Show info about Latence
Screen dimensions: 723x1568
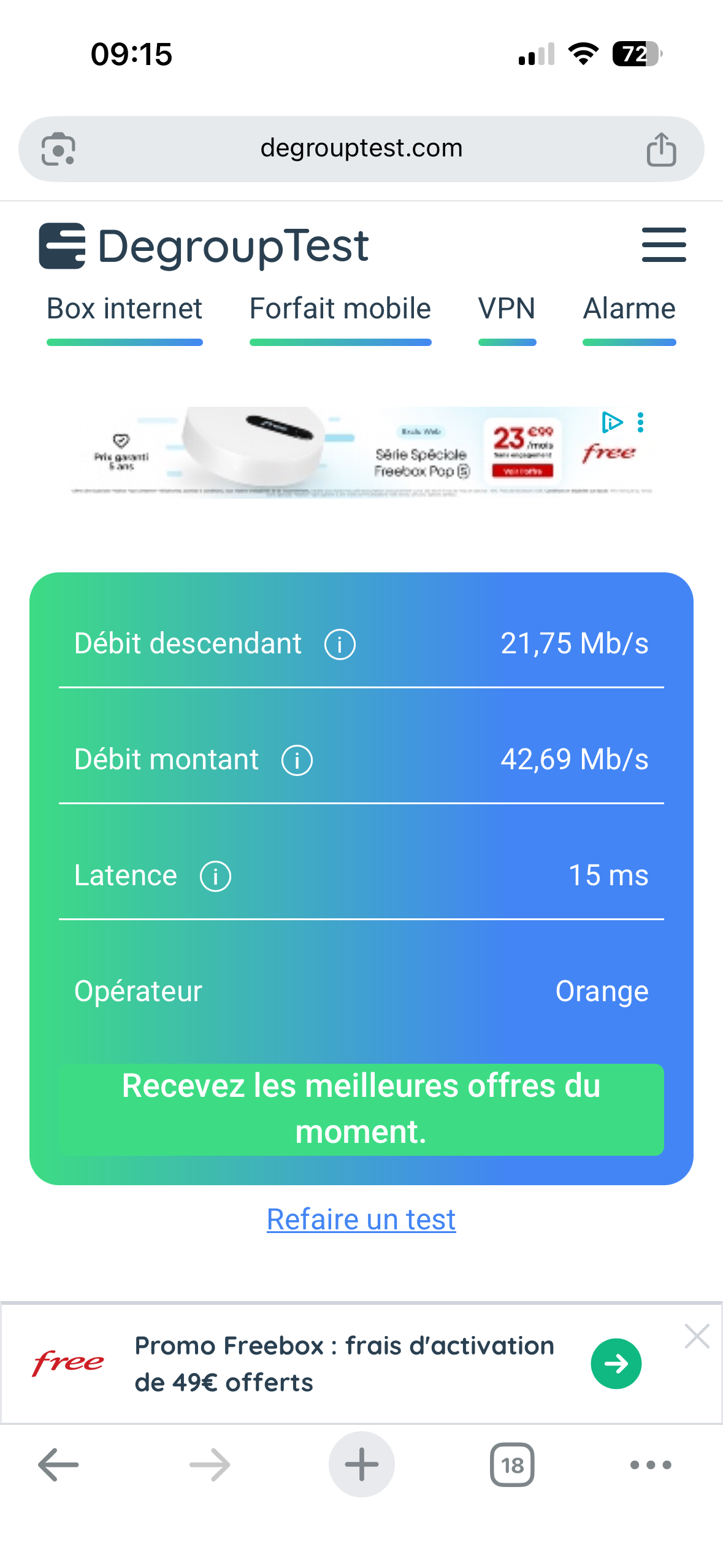[x=215, y=877]
